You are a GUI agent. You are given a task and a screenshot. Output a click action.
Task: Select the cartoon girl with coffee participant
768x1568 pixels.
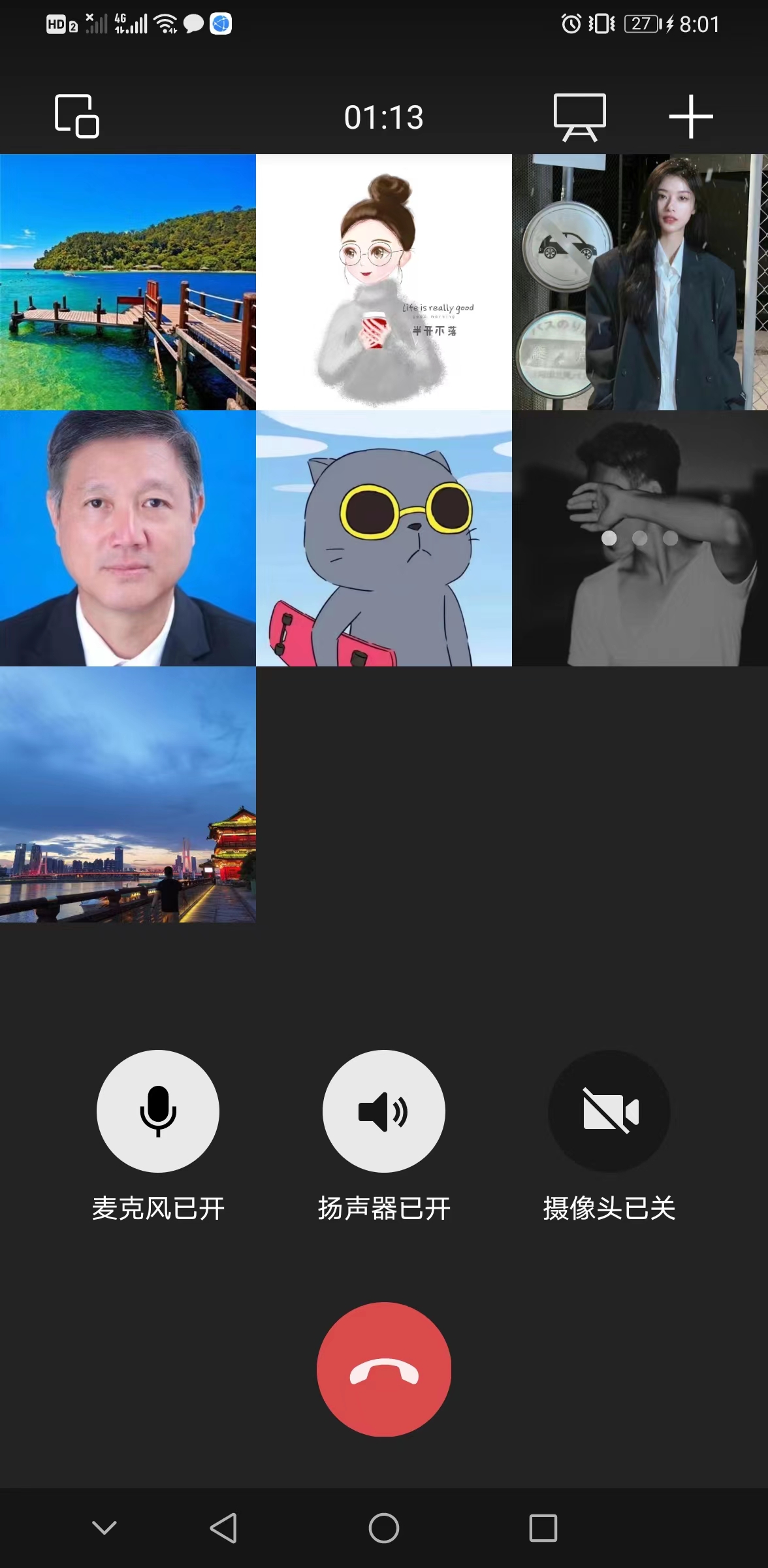click(384, 282)
